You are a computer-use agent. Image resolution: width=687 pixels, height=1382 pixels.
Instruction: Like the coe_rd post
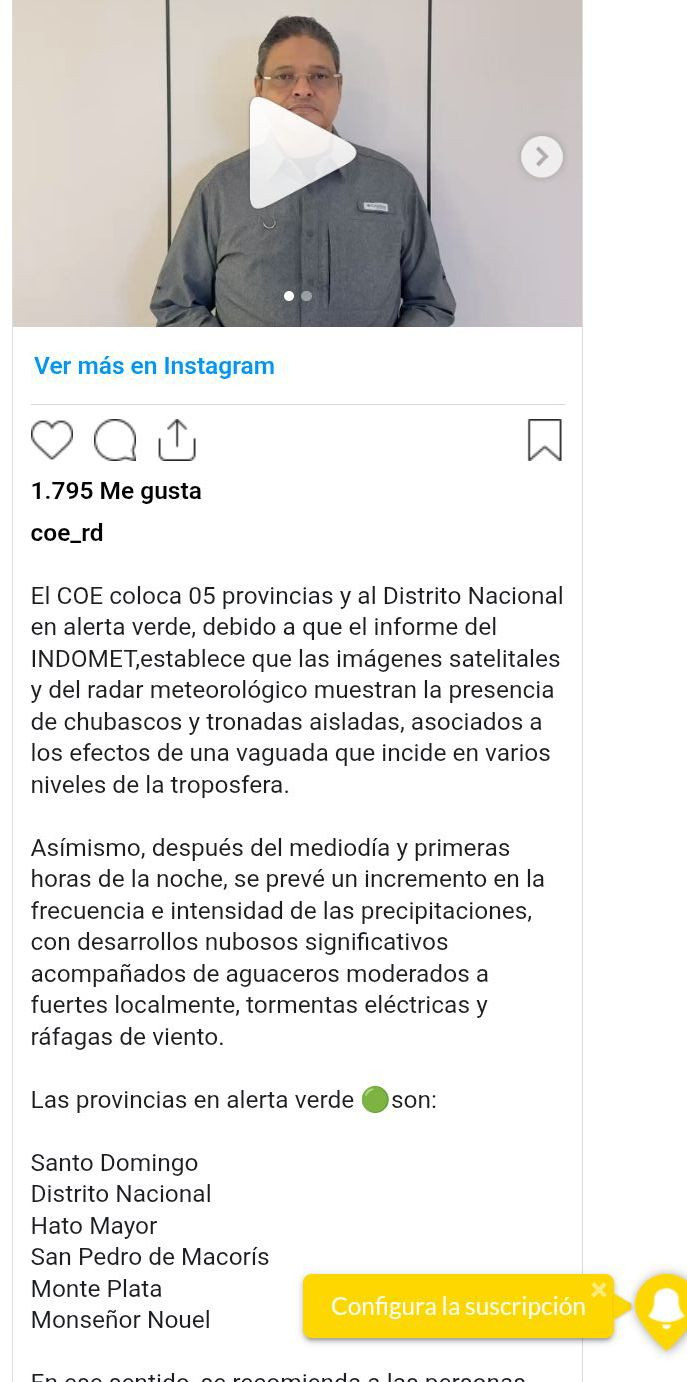coord(52,440)
